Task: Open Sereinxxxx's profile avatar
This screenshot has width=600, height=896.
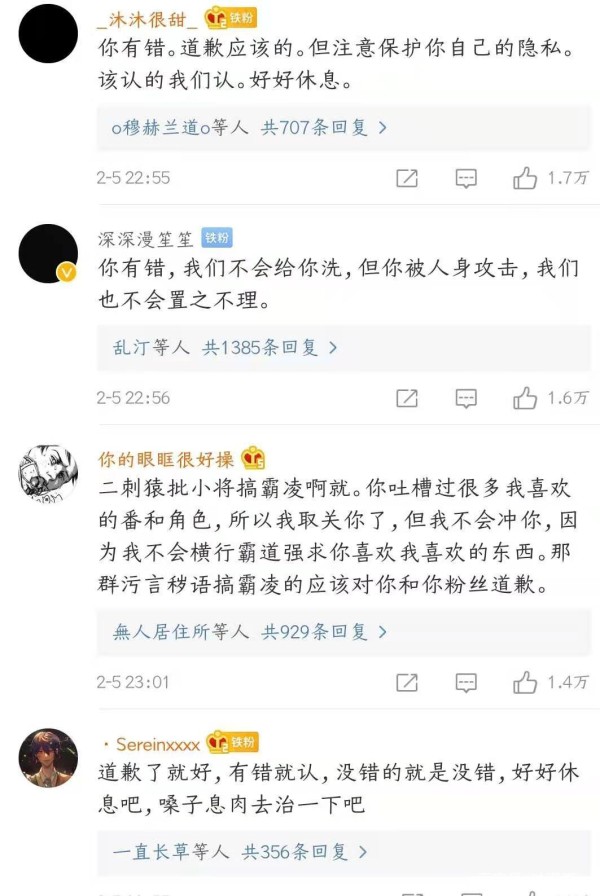Action: (48, 758)
